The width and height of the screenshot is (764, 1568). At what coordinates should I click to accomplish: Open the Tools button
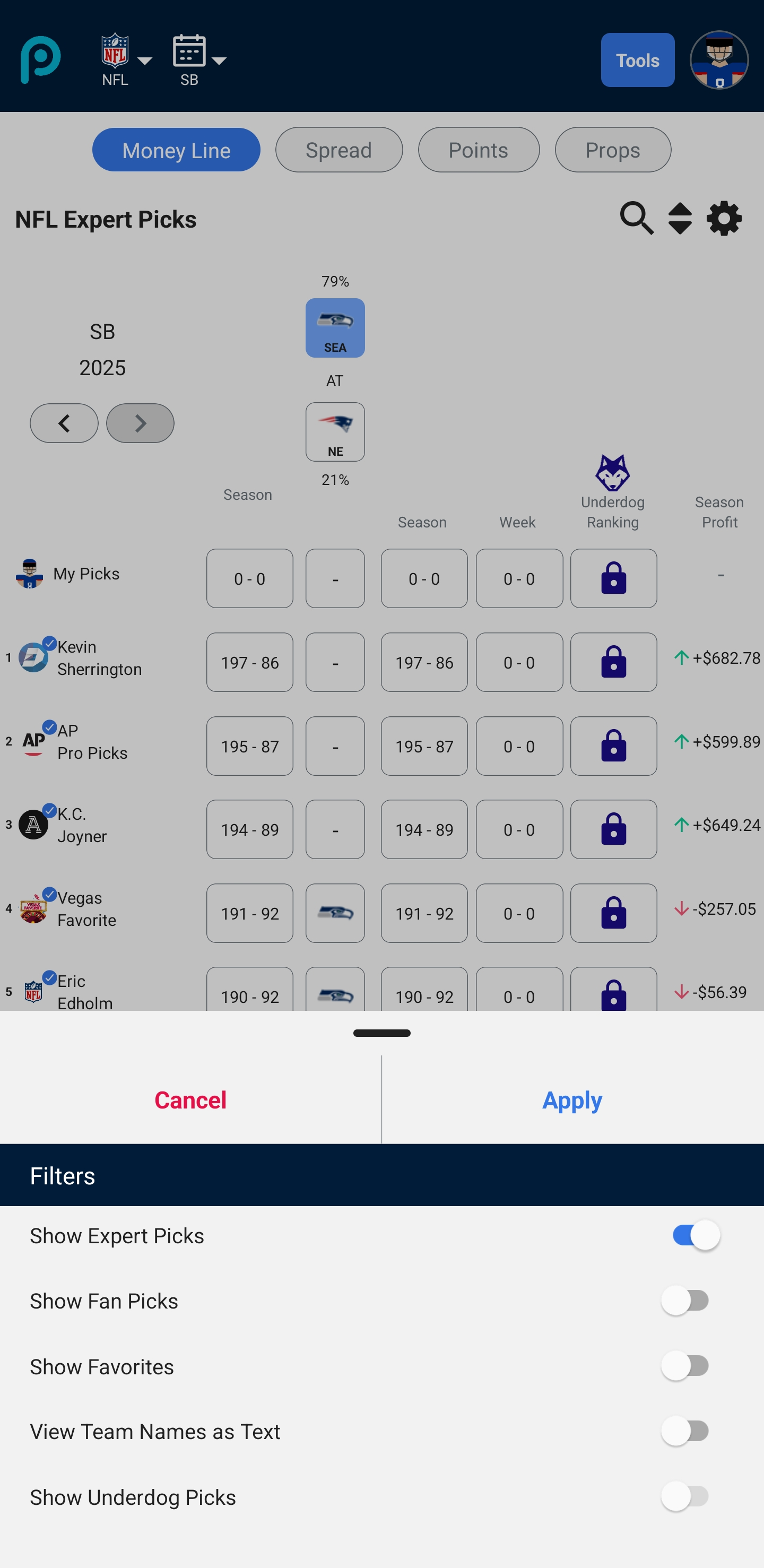click(x=637, y=60)
